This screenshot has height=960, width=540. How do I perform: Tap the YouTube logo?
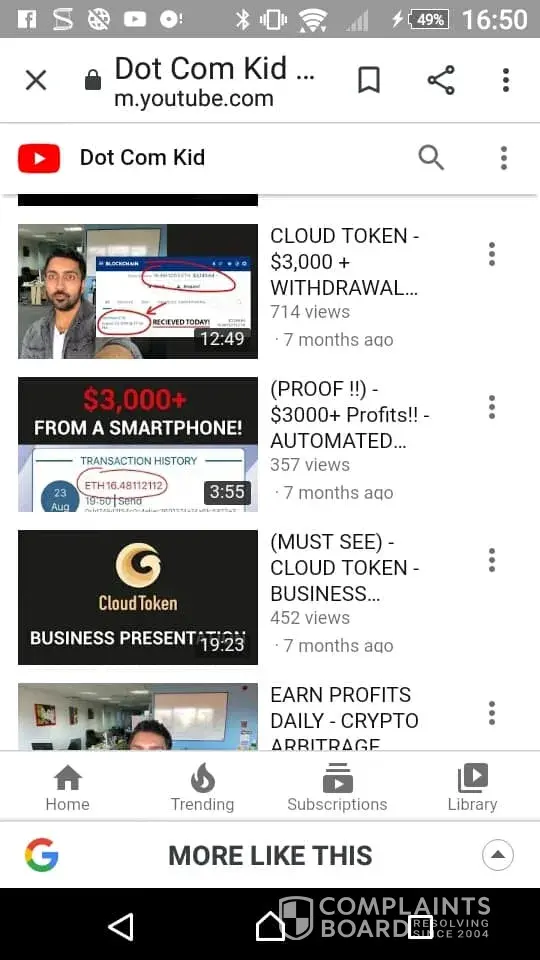(x=39, y=158)
